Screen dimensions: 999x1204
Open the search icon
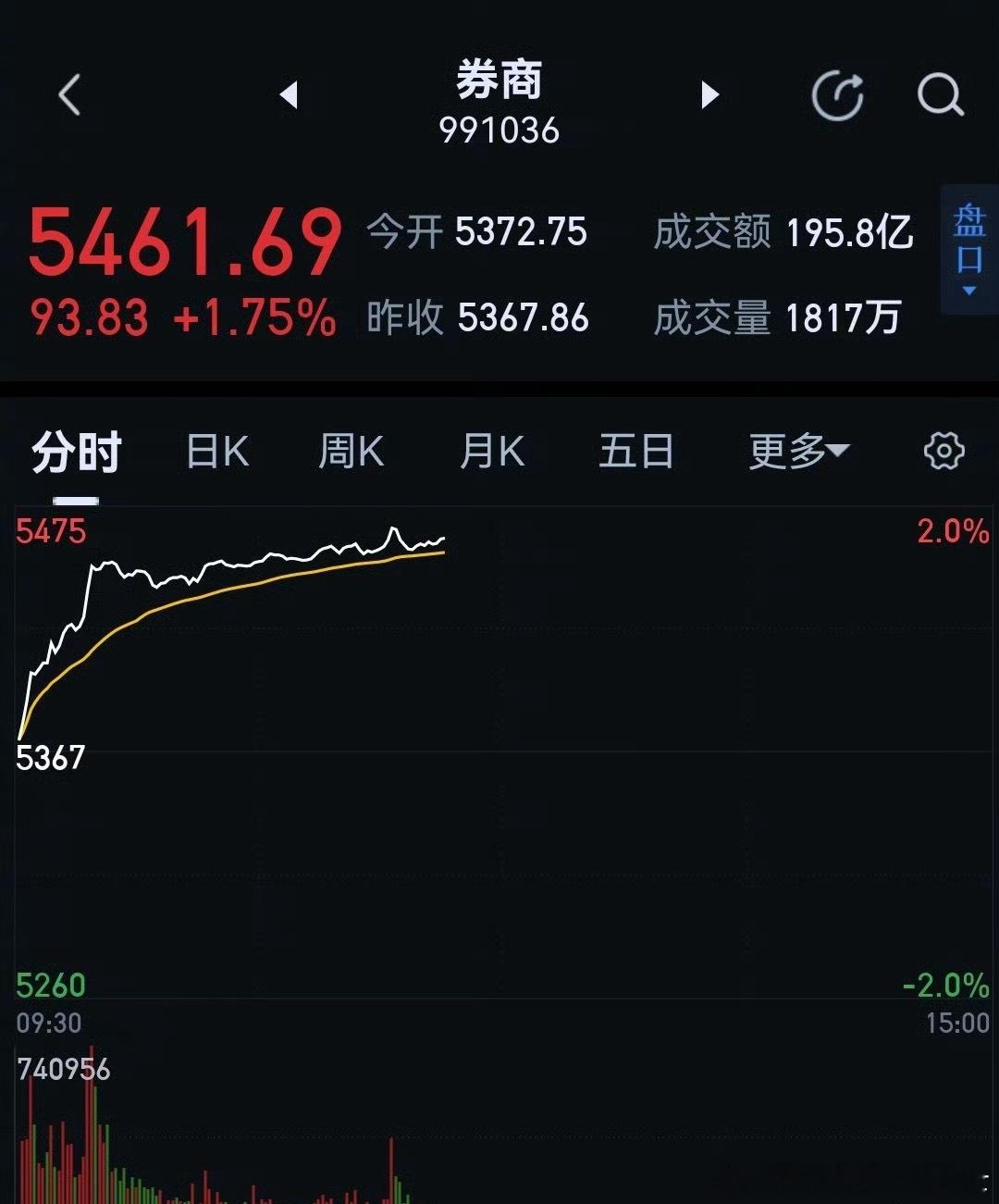[x=940, y=93]
